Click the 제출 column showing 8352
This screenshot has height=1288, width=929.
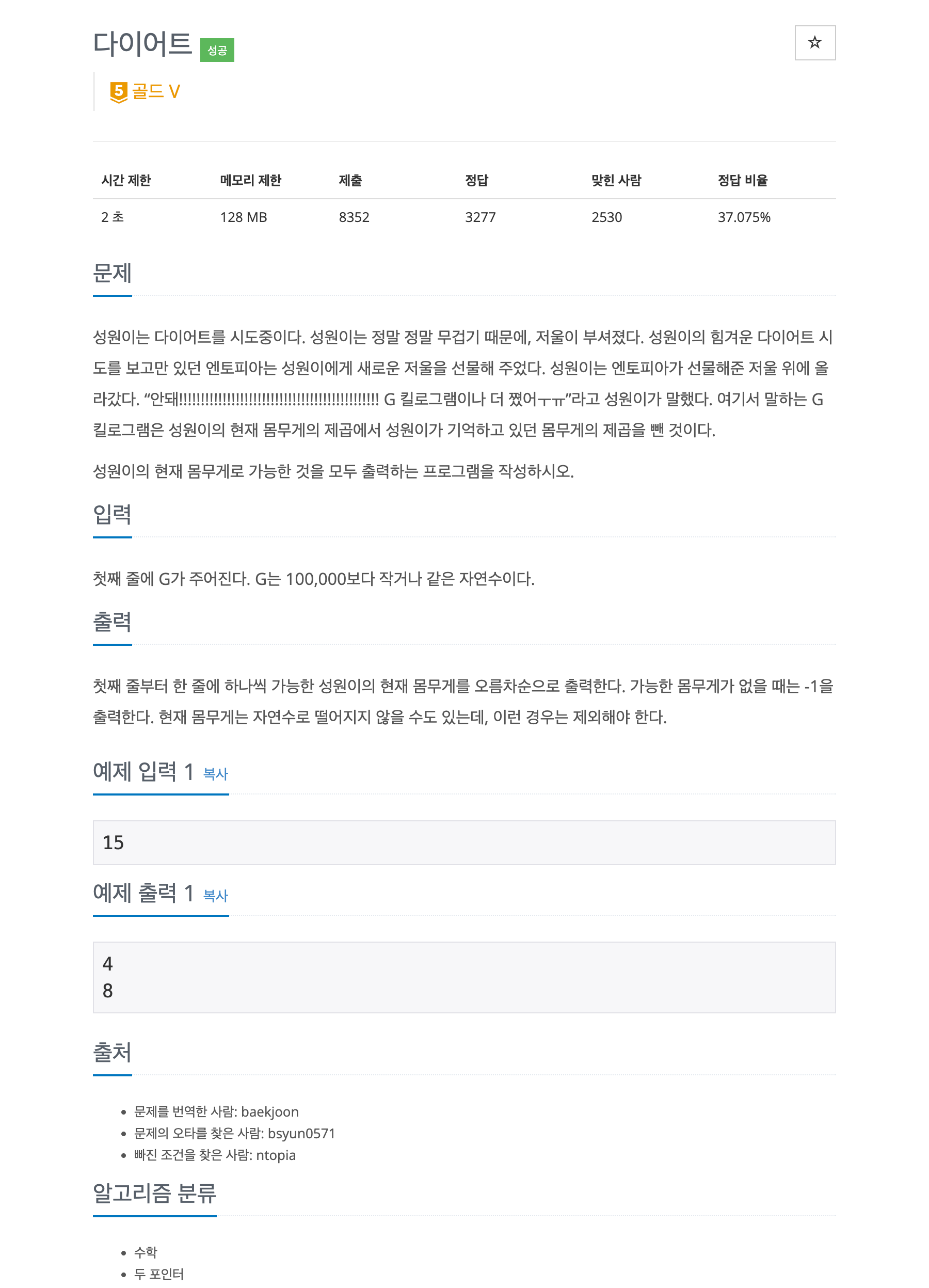pyautogui.click(x=353, y=216)
